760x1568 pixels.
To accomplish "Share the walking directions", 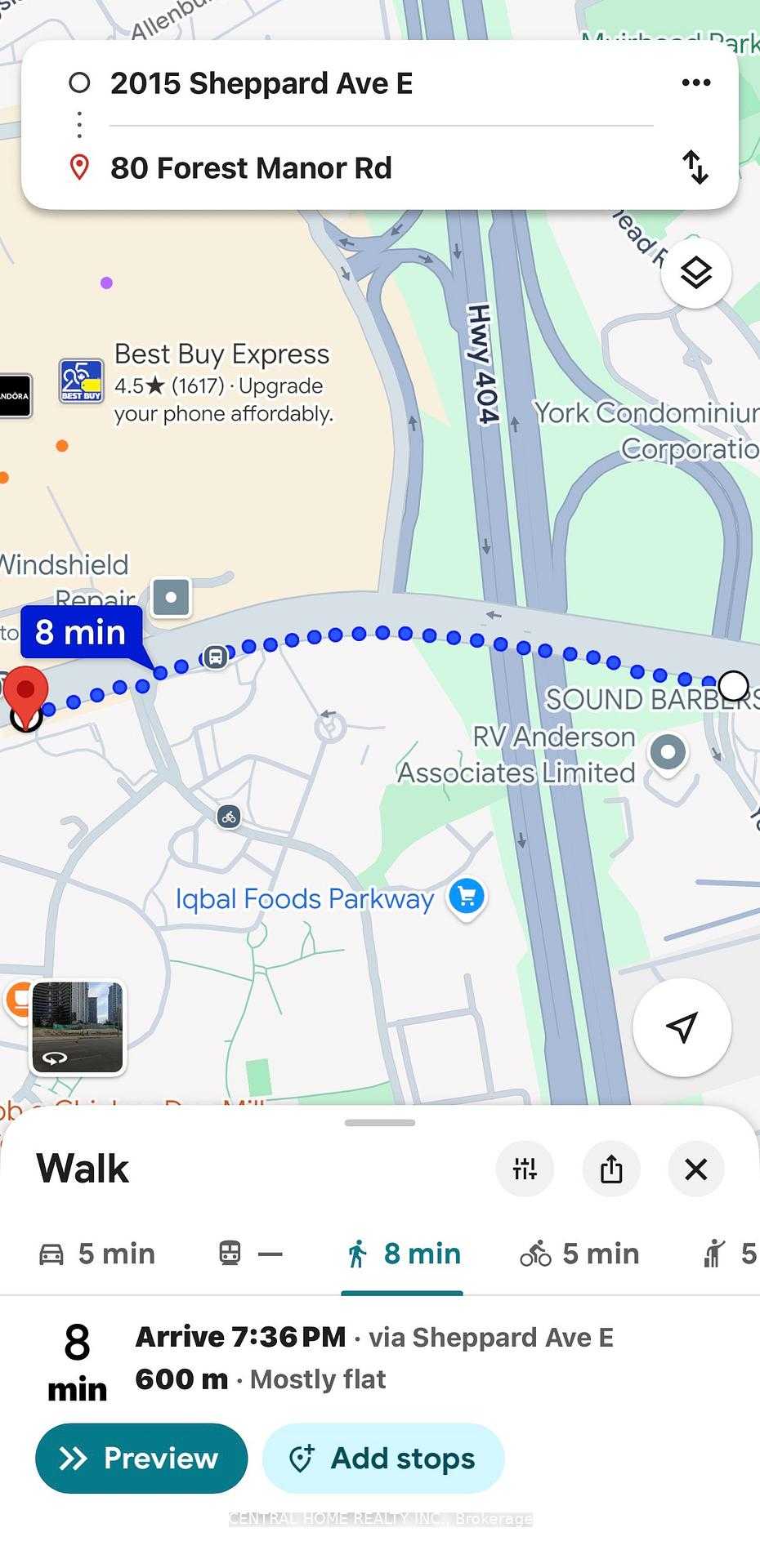I will pos(611,1169).
